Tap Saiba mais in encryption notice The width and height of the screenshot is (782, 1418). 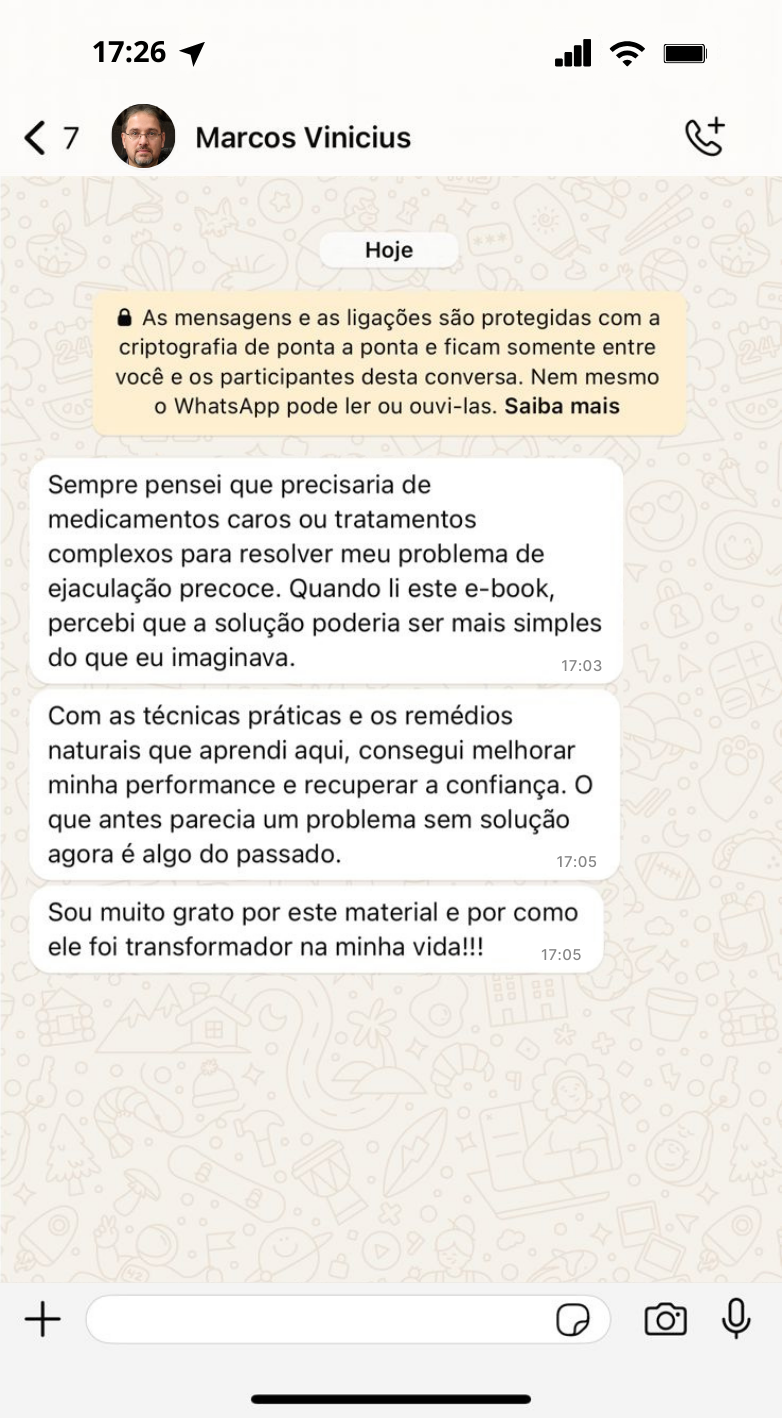click(562, 406)
